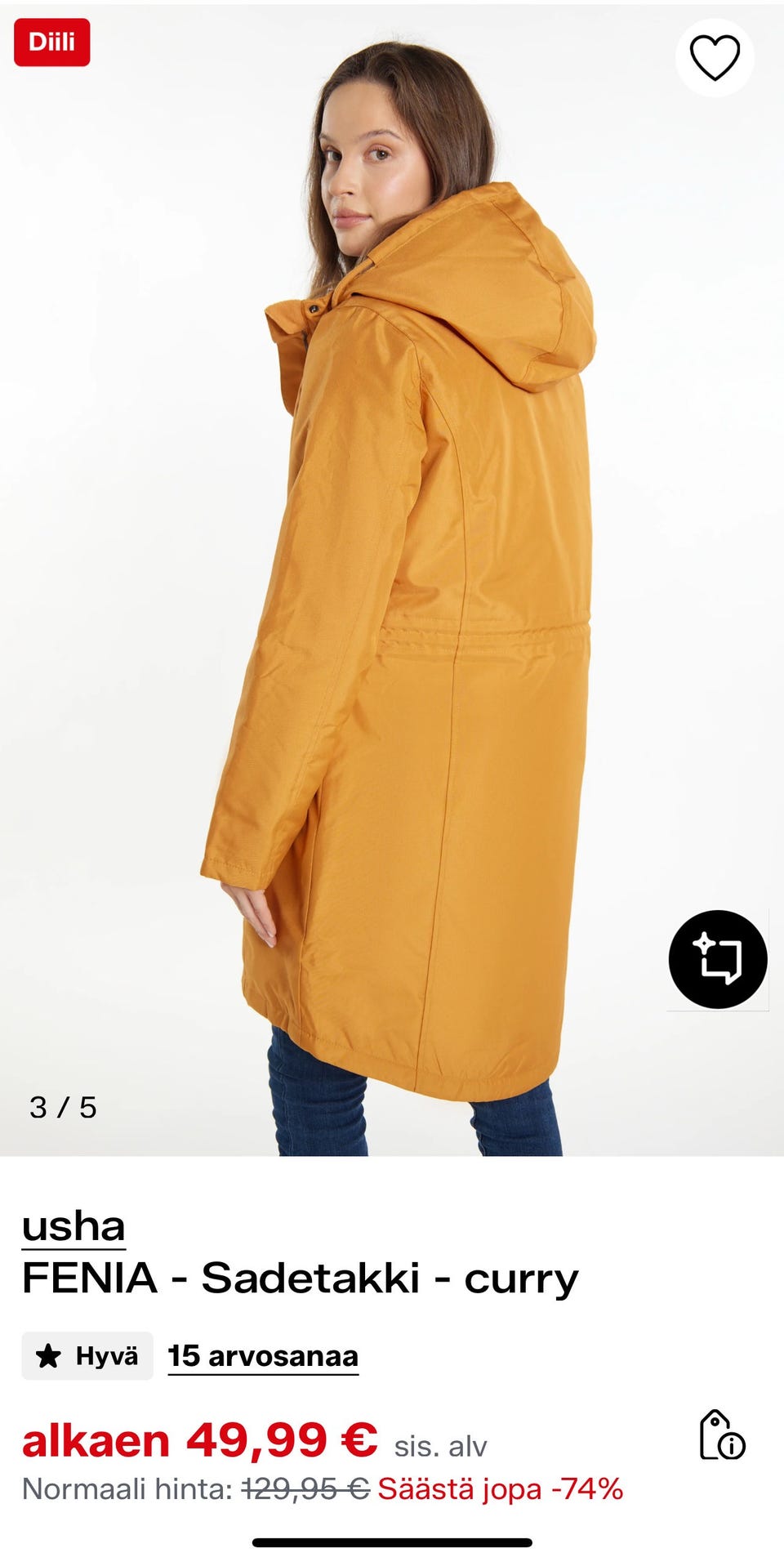Screen dimensions: 784x1562
Task: Open the curry jacket product photo
Action: 392,578
